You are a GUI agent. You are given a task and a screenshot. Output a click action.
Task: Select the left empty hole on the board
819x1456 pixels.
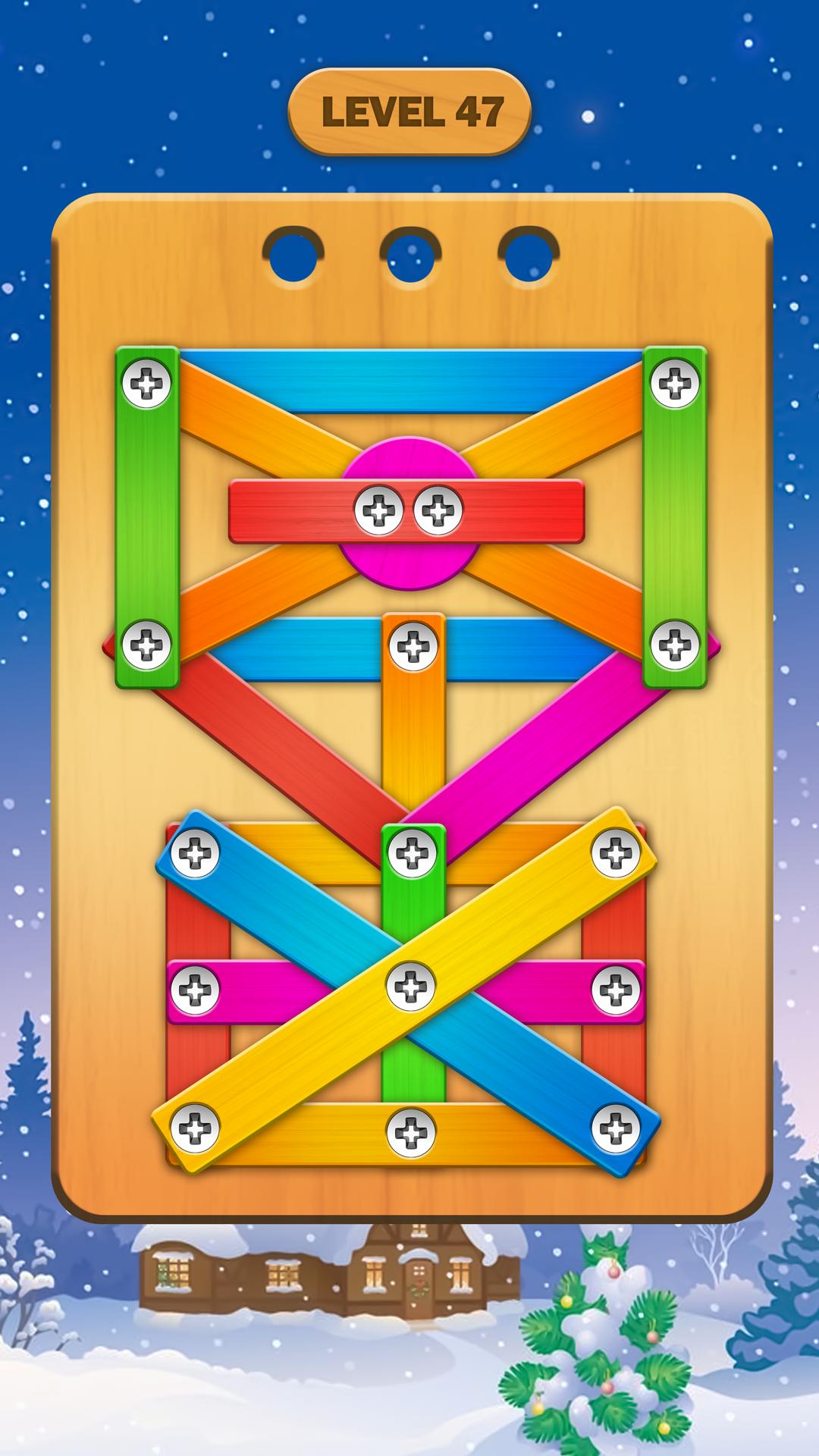coord(293,256)
